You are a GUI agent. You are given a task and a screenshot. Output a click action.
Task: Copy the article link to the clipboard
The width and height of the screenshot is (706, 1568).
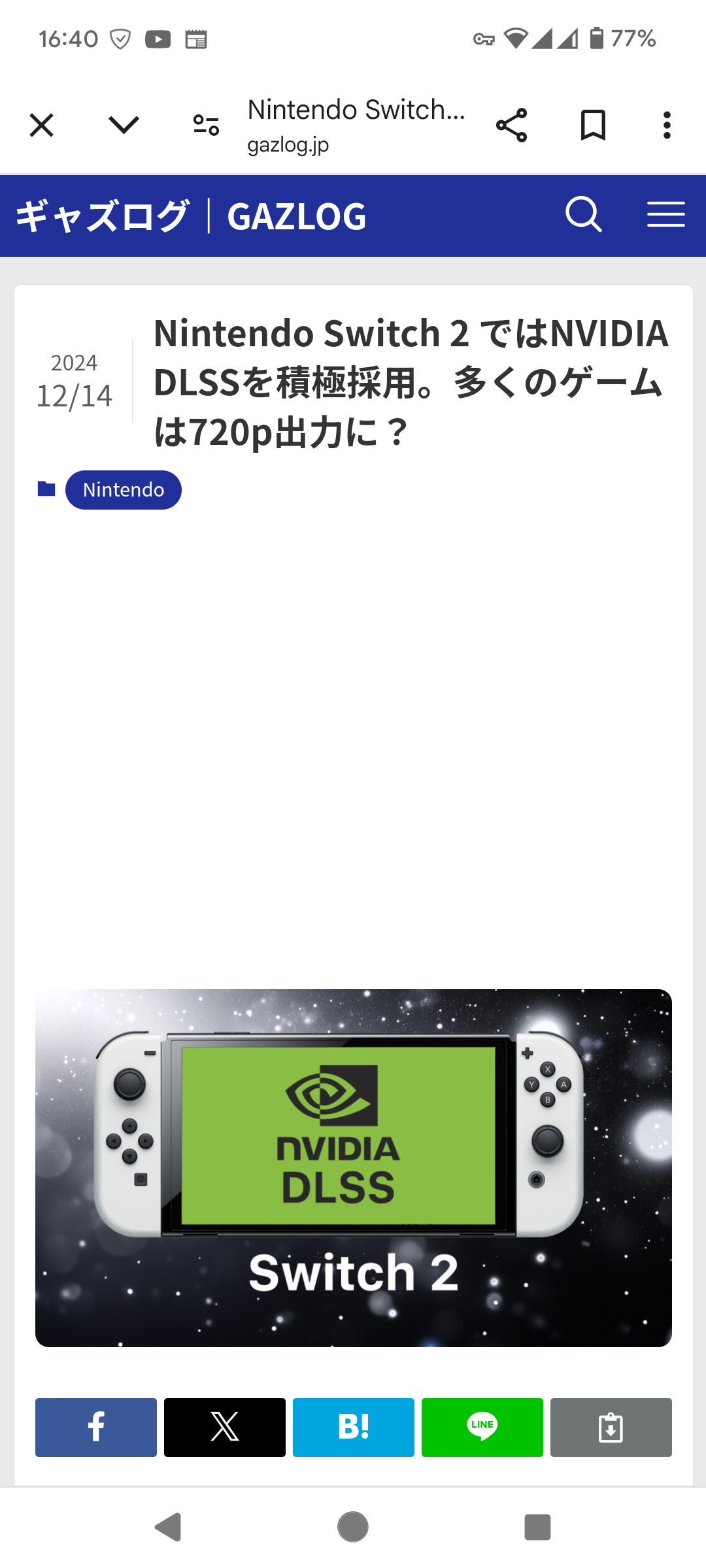[x=611, y=1427]
